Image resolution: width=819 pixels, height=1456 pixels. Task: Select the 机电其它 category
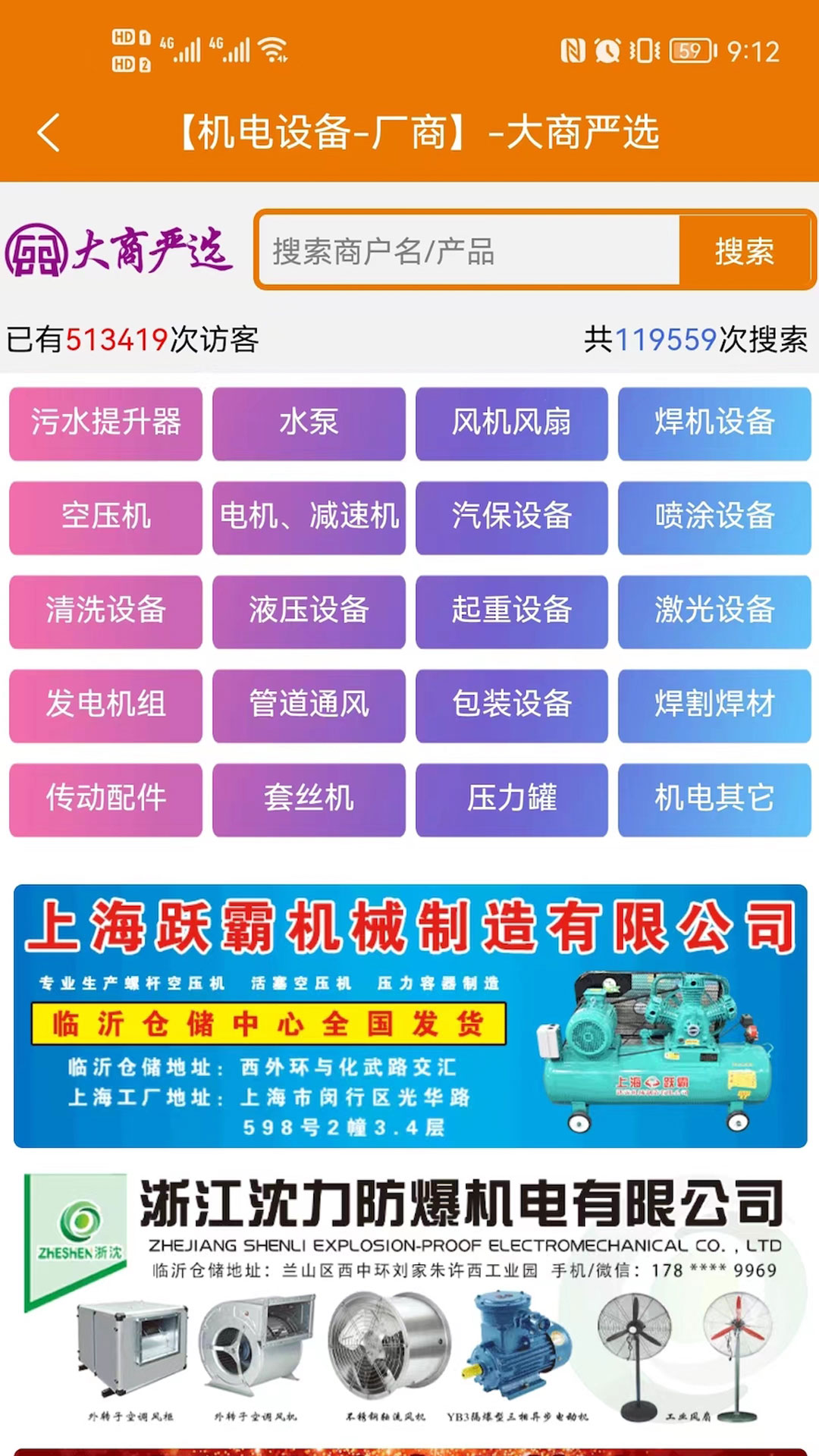coord(715,800)
